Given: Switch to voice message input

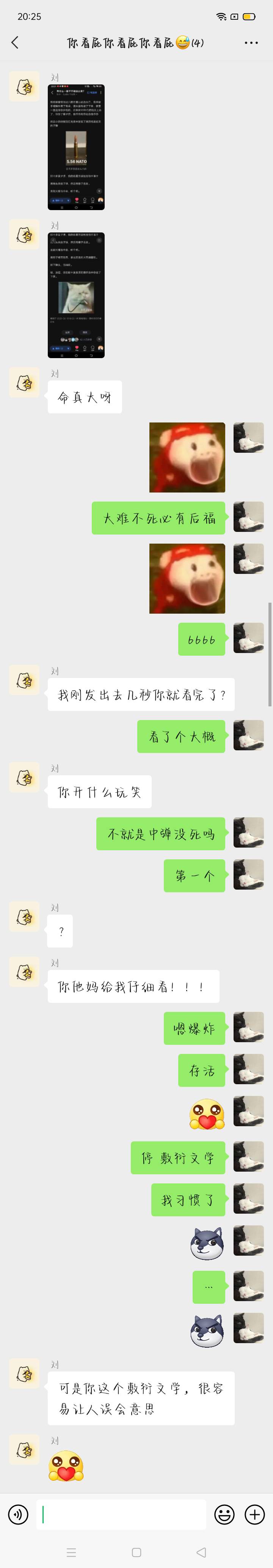Looking at the screenshot, I should [18, 1514].
